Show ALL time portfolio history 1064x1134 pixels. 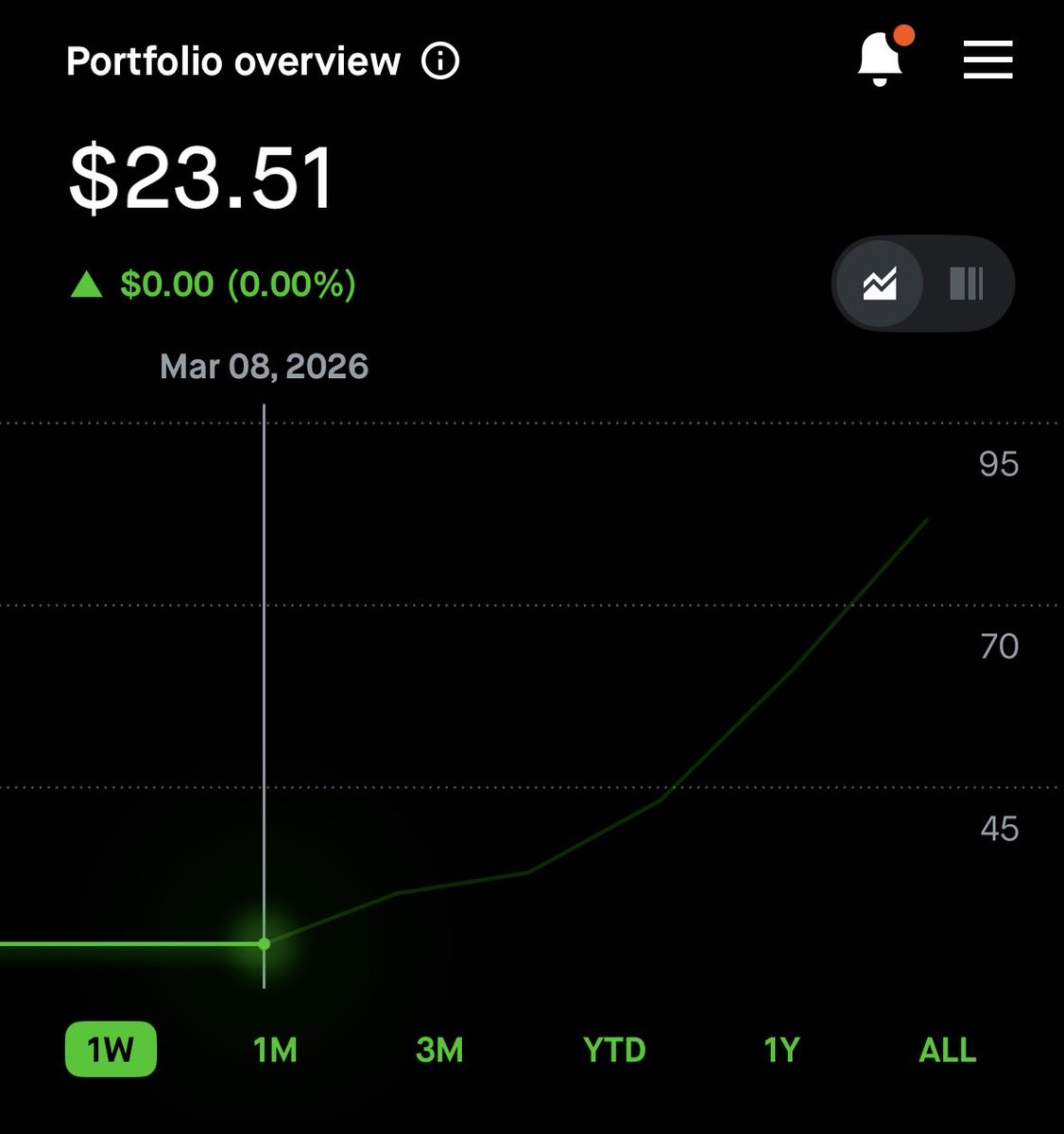click(947, 1050)
